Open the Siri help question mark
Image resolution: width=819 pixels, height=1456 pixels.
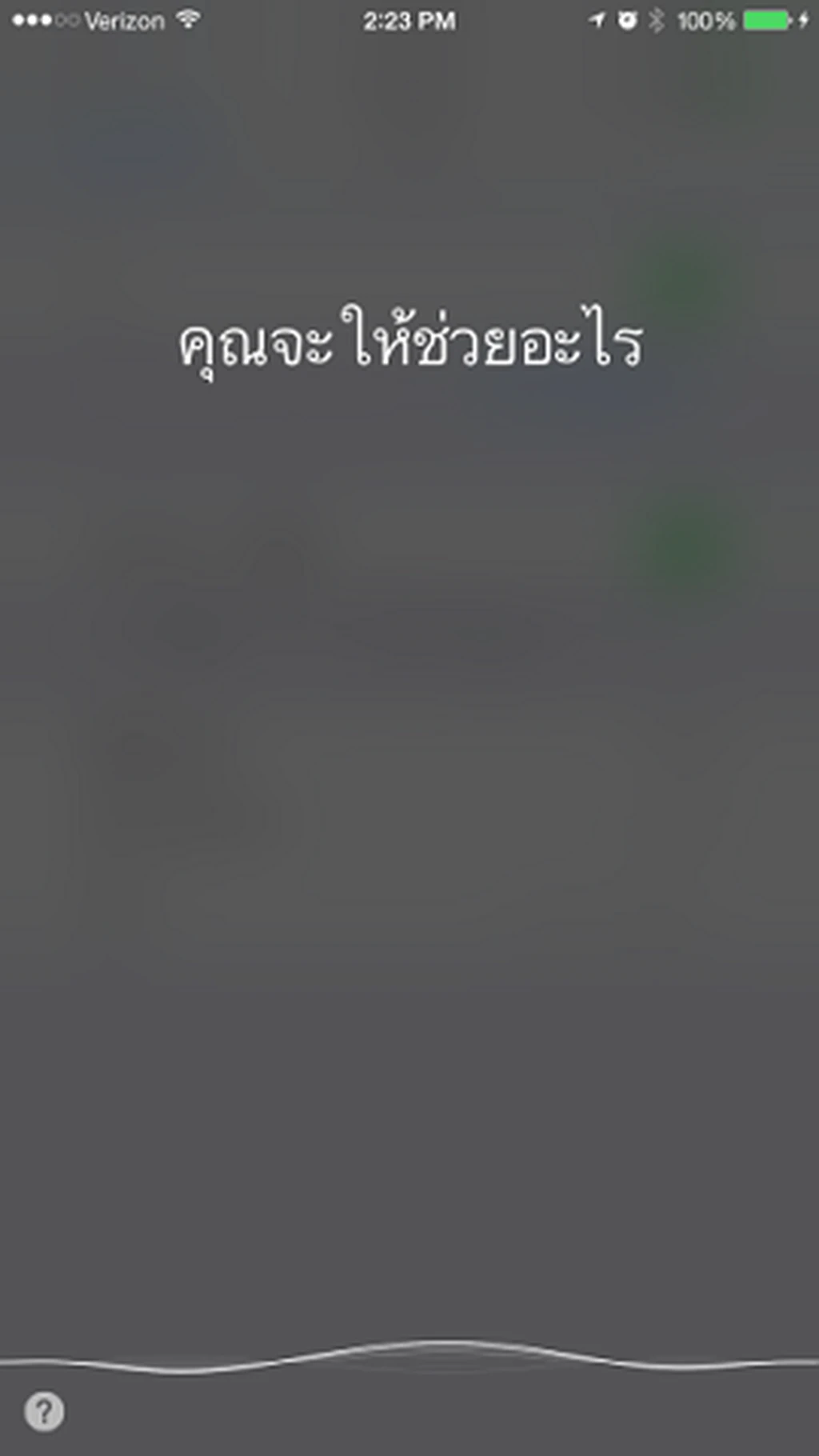44,1411
